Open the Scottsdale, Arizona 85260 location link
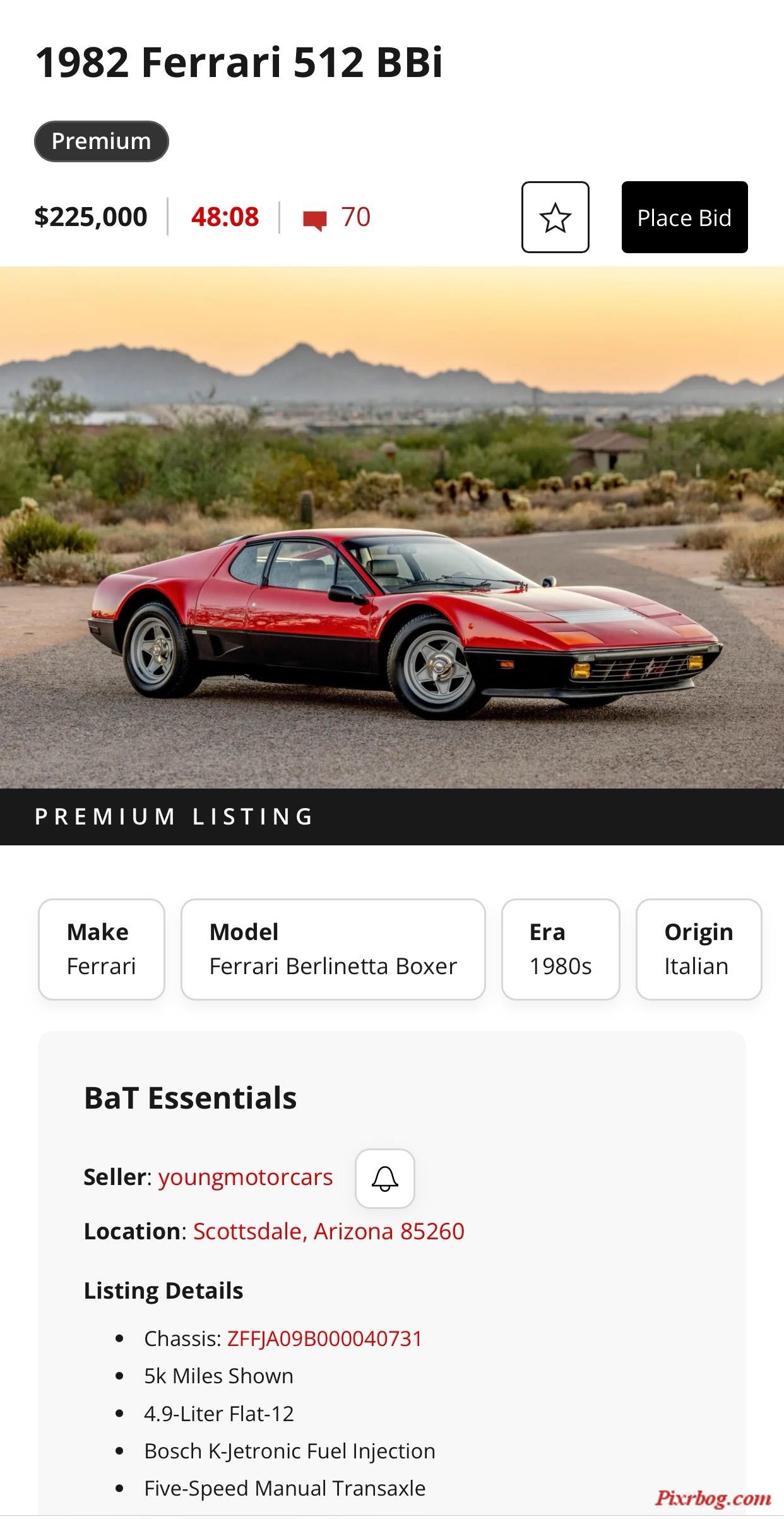784x1519 pixels. point(328,1231)
